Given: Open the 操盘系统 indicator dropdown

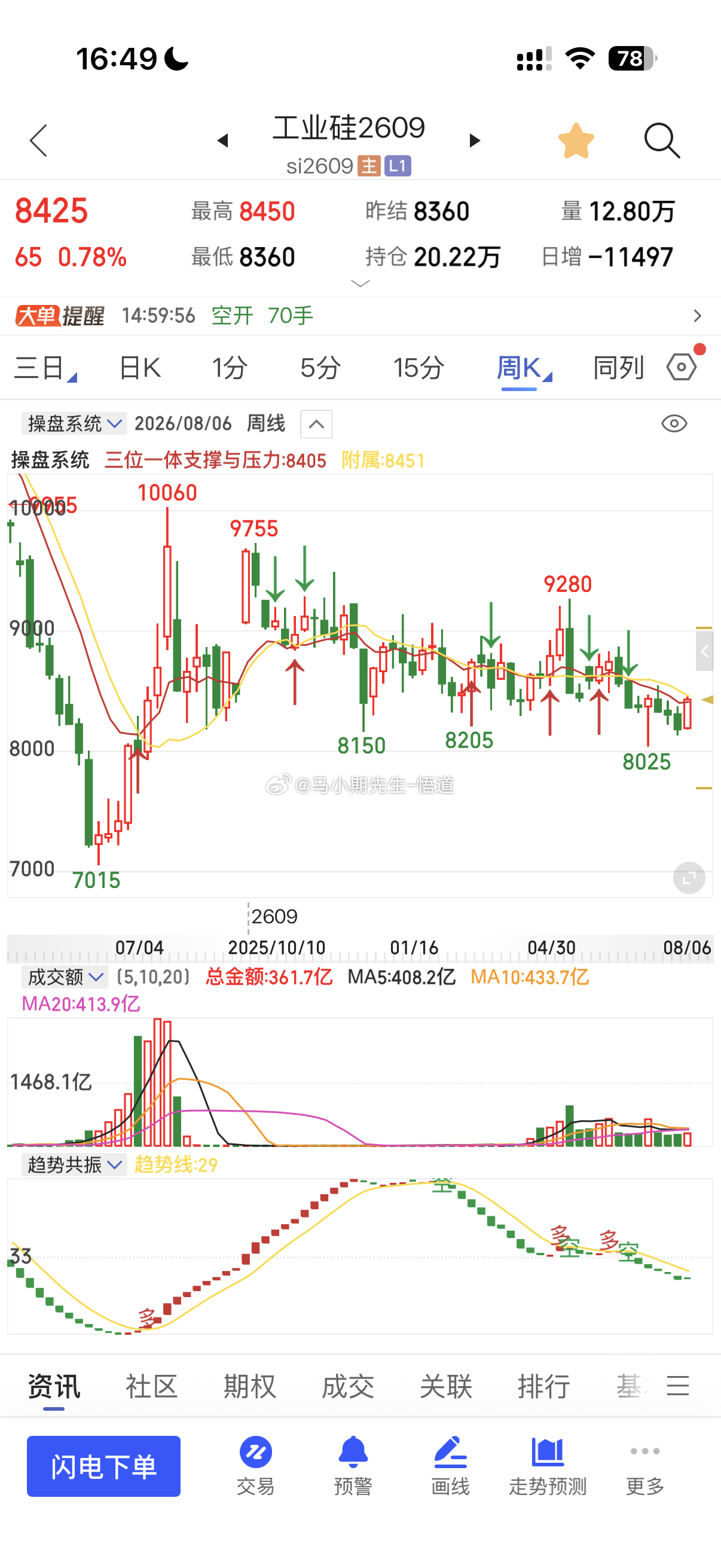Looking at the screenshot, I should pos(74,423).
